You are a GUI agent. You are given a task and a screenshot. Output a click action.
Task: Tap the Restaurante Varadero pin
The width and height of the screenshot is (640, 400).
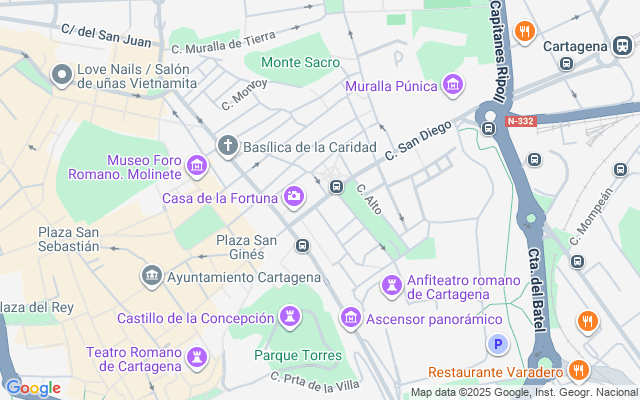point(578,371)
